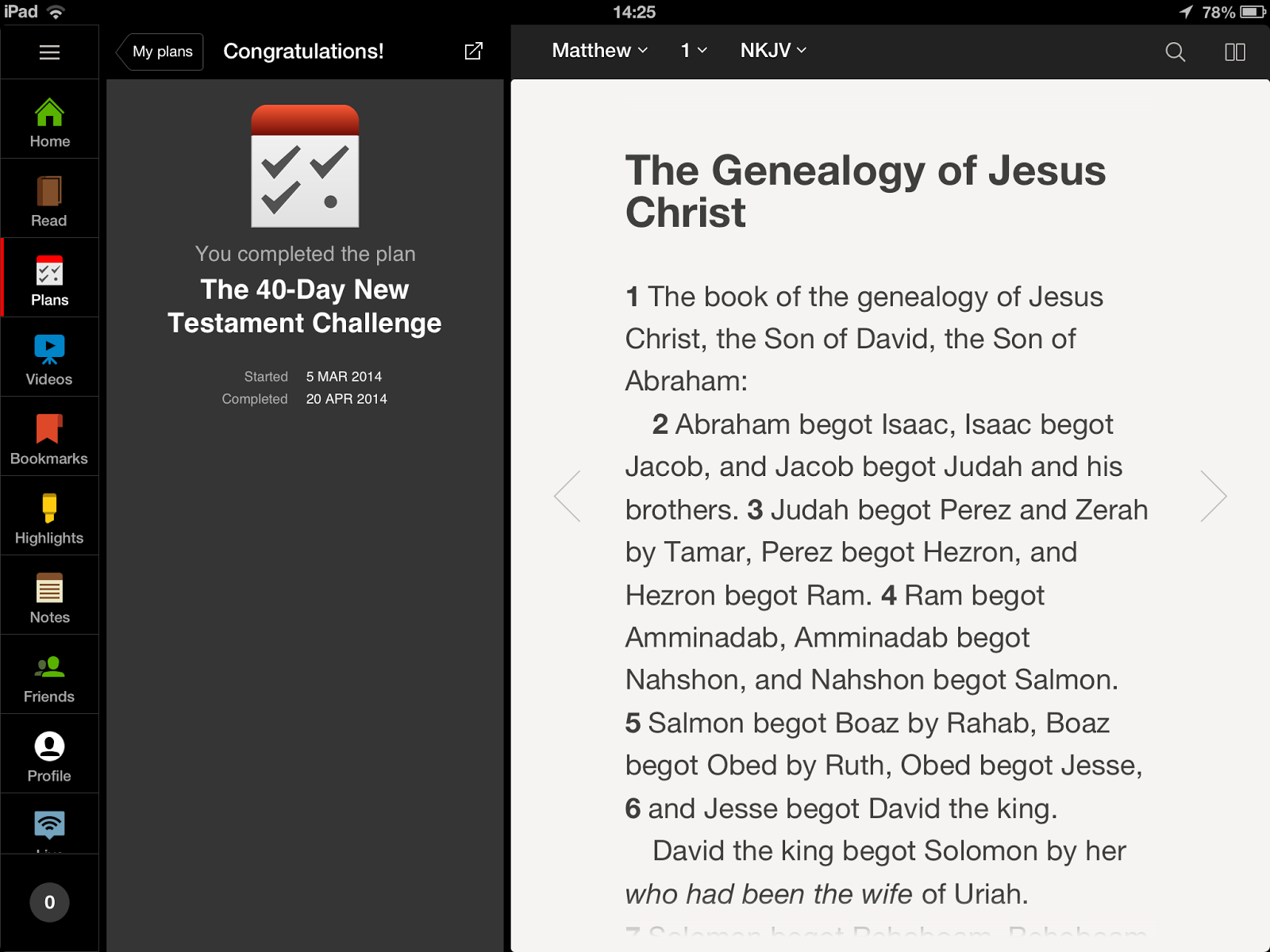The width and height of the screenshot is (1270, 952).
Task: Open the hamburger menu
Action: tap(49, 52)
